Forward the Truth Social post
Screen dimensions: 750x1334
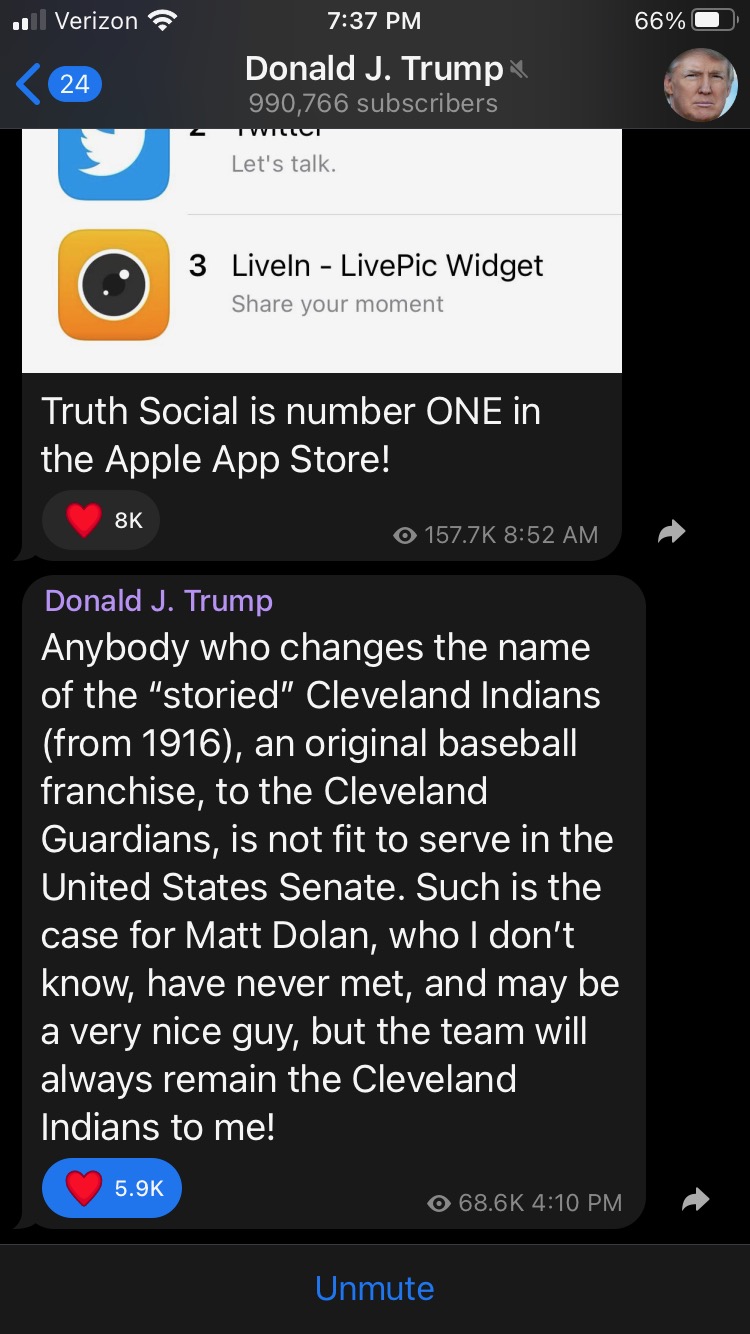click(x=672, y=532)
